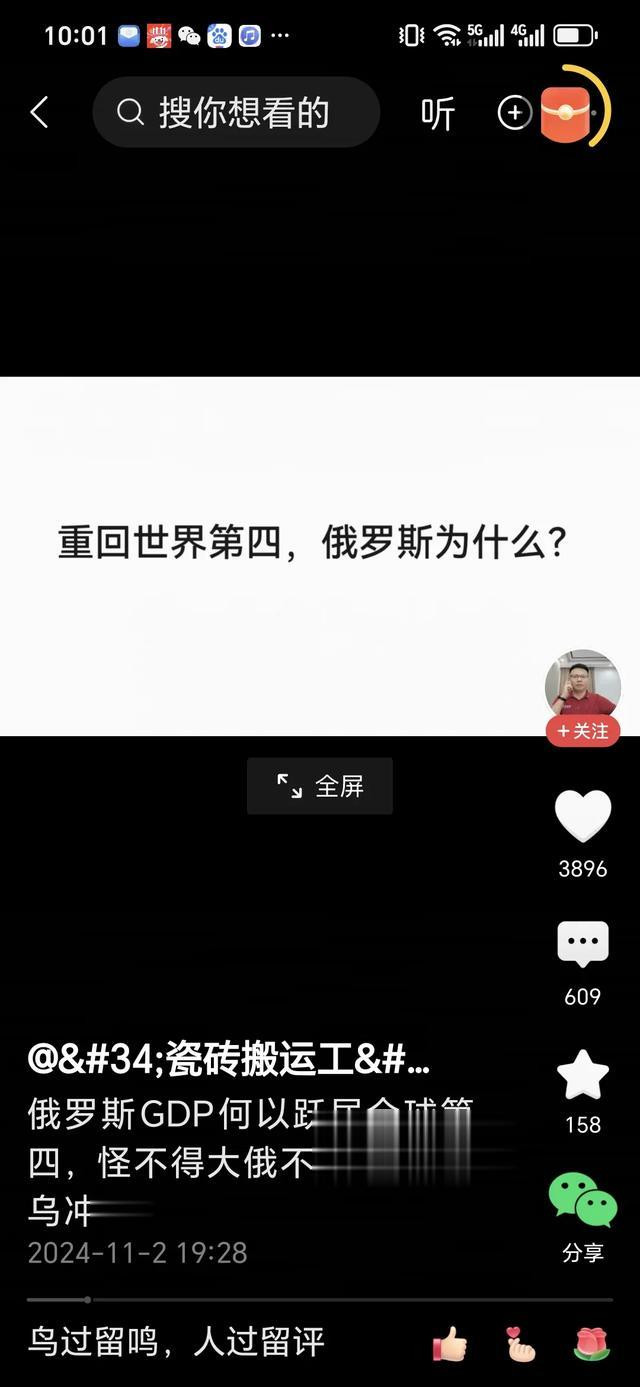
Task: Open the author's avatar profile
Action: pyautogui.click(x=582, y=687)
